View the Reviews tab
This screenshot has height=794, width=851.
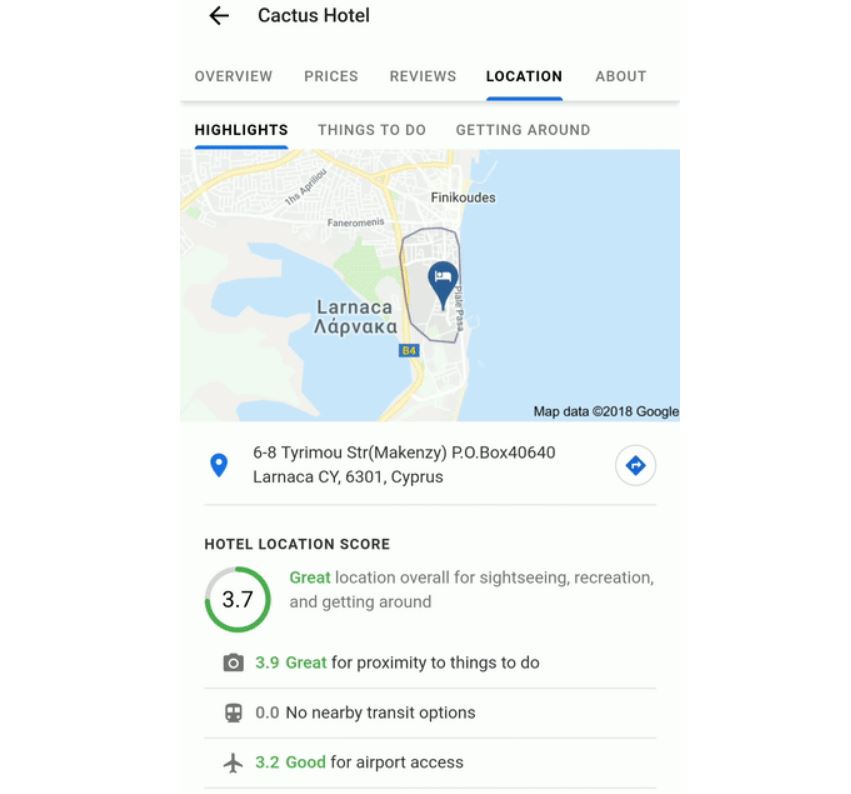pyautogui.click(x=423, y=76)
